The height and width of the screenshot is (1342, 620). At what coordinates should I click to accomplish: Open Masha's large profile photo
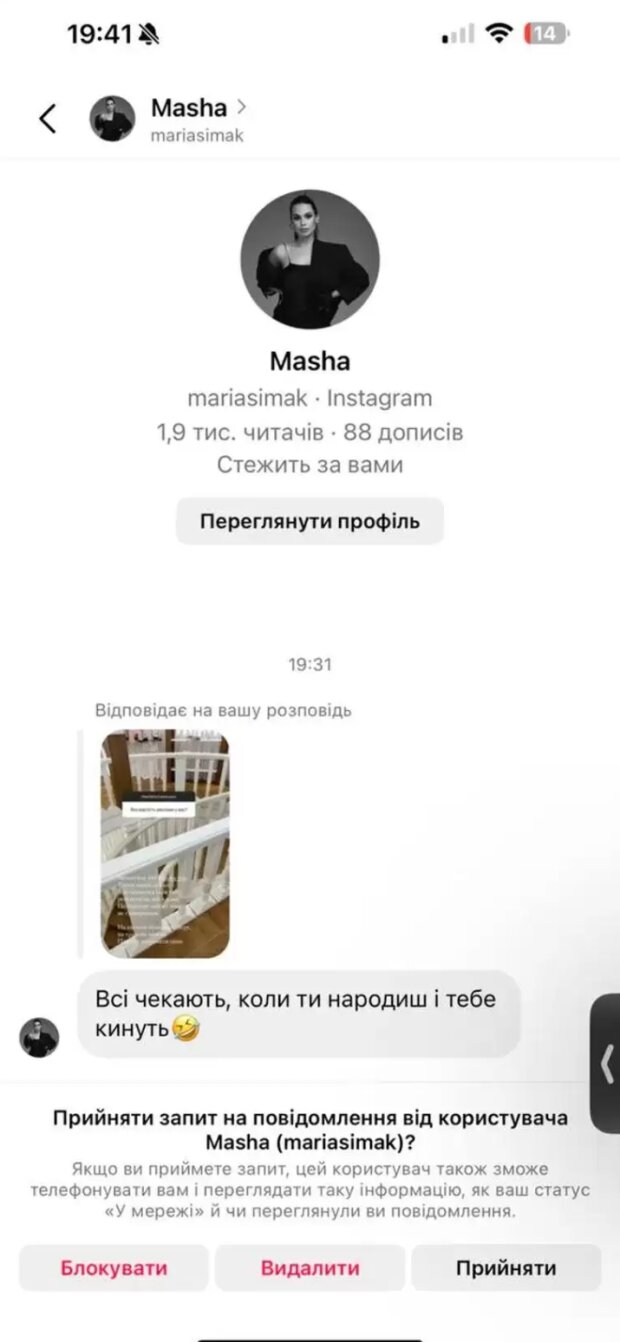coord(310,259)
